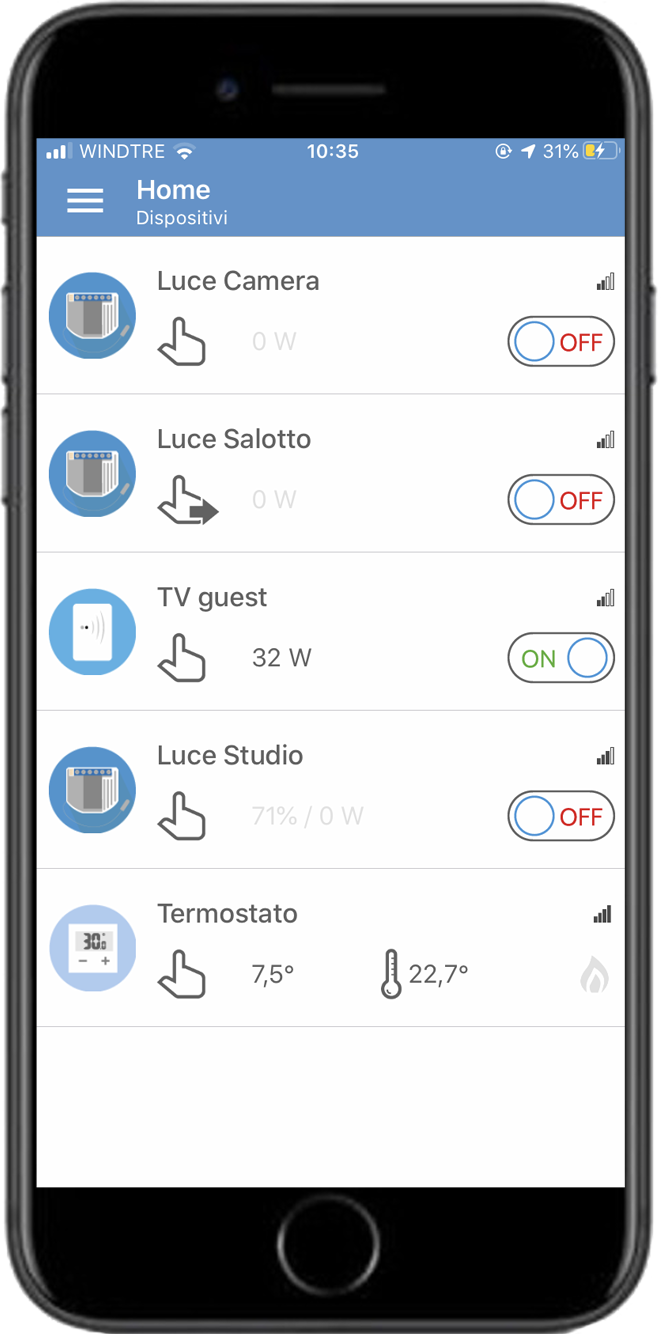Tap the manual mode hand icon for Termostato
Screen dimensions: 661x1334
182,974
